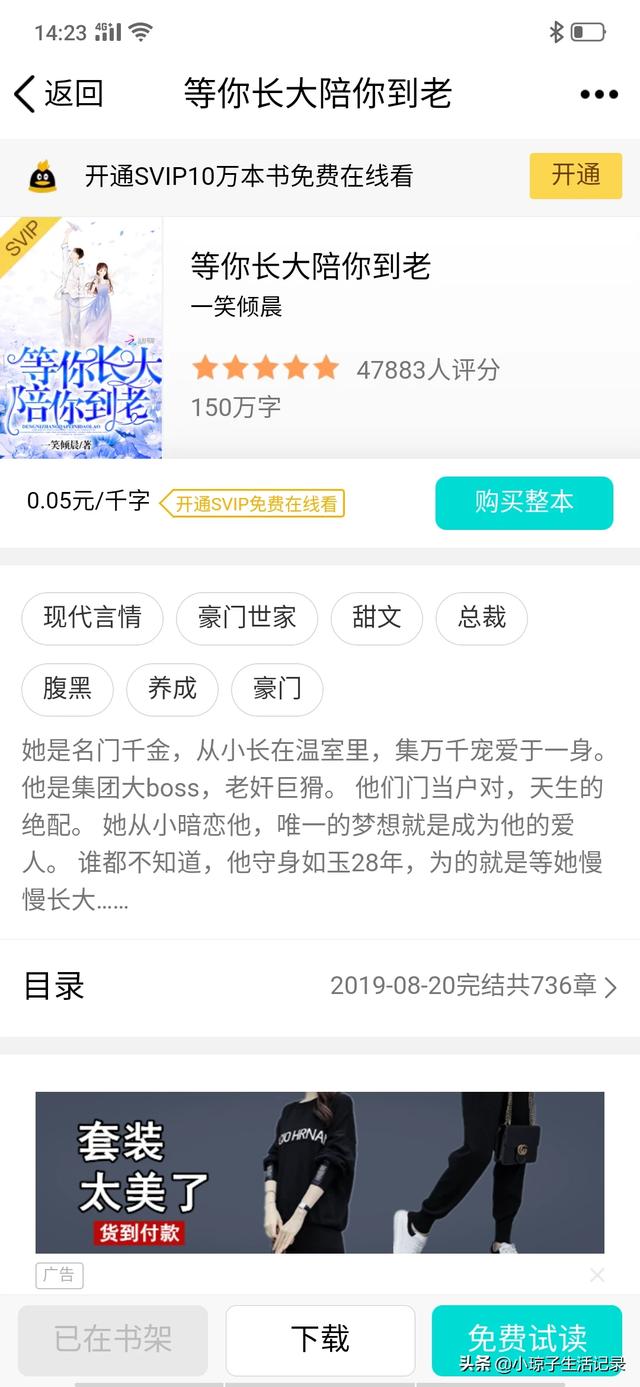Tap the 腹黑 tag chip
640x1387 pixels.
click(67, 689)
